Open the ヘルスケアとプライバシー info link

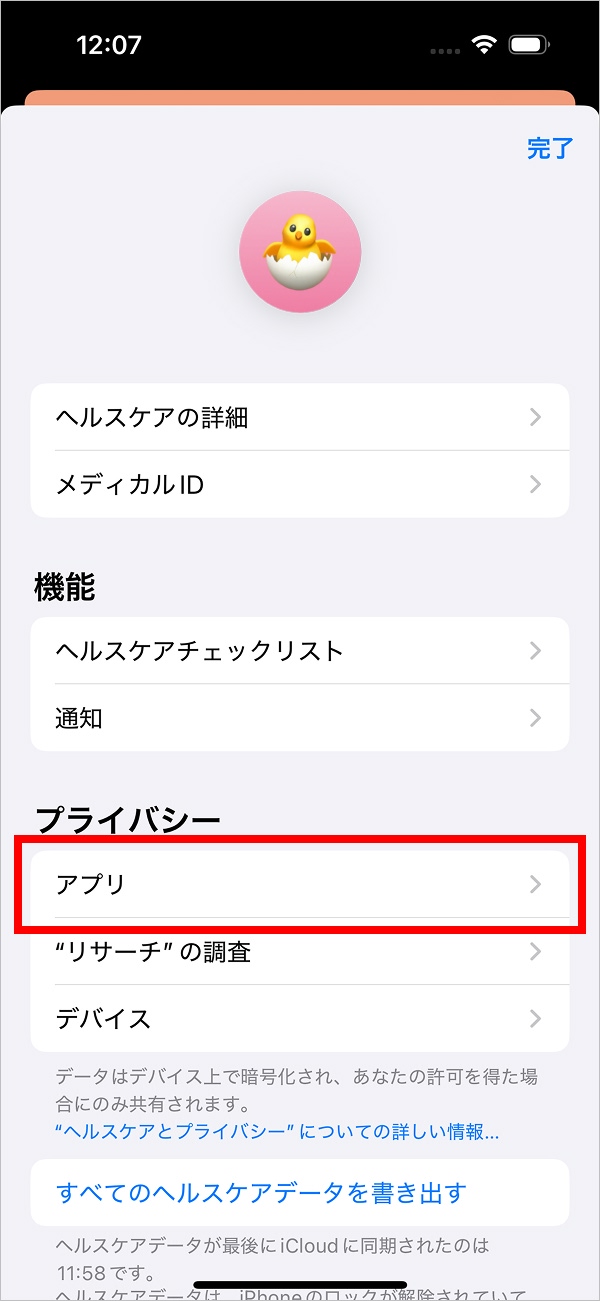point(278,1132)
